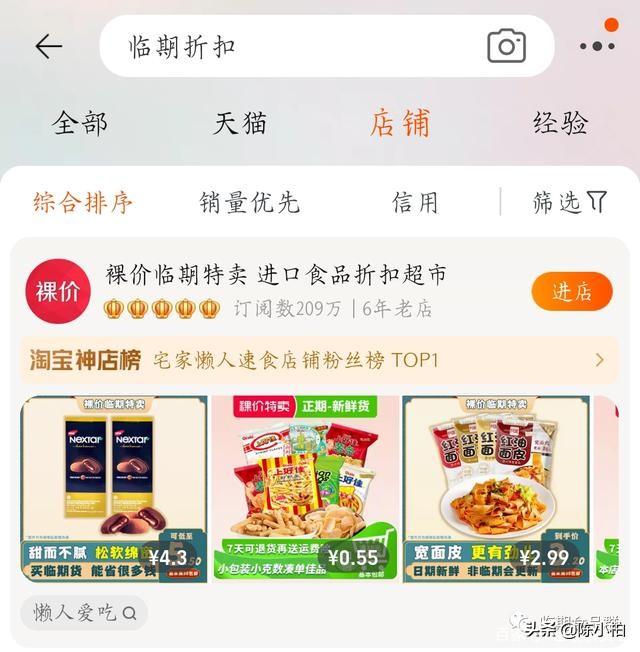Open the 筛选 filter
This screenshot has height=652, width=640.
pyautogui.click(x=569, y=202)
